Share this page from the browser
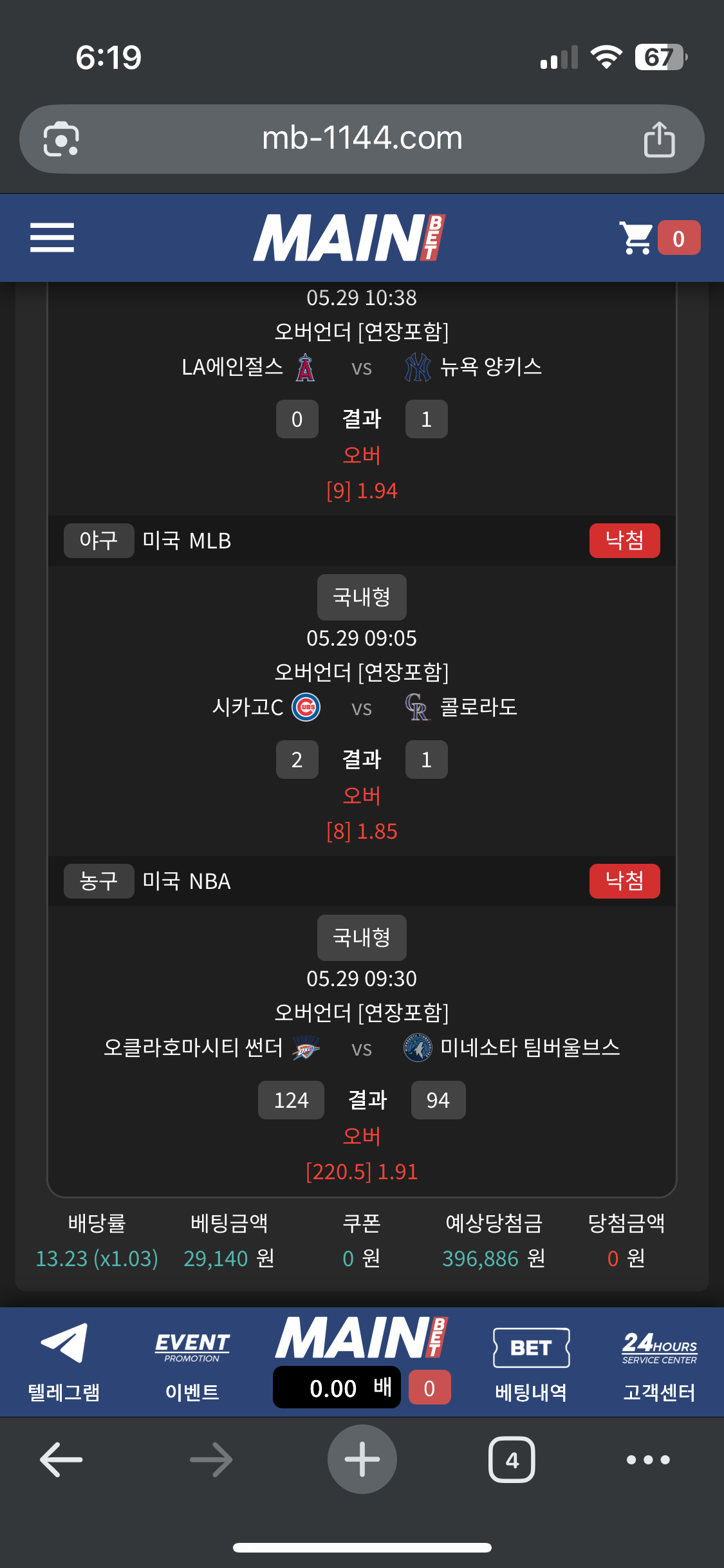724x1568 pixels. [659, 139]
